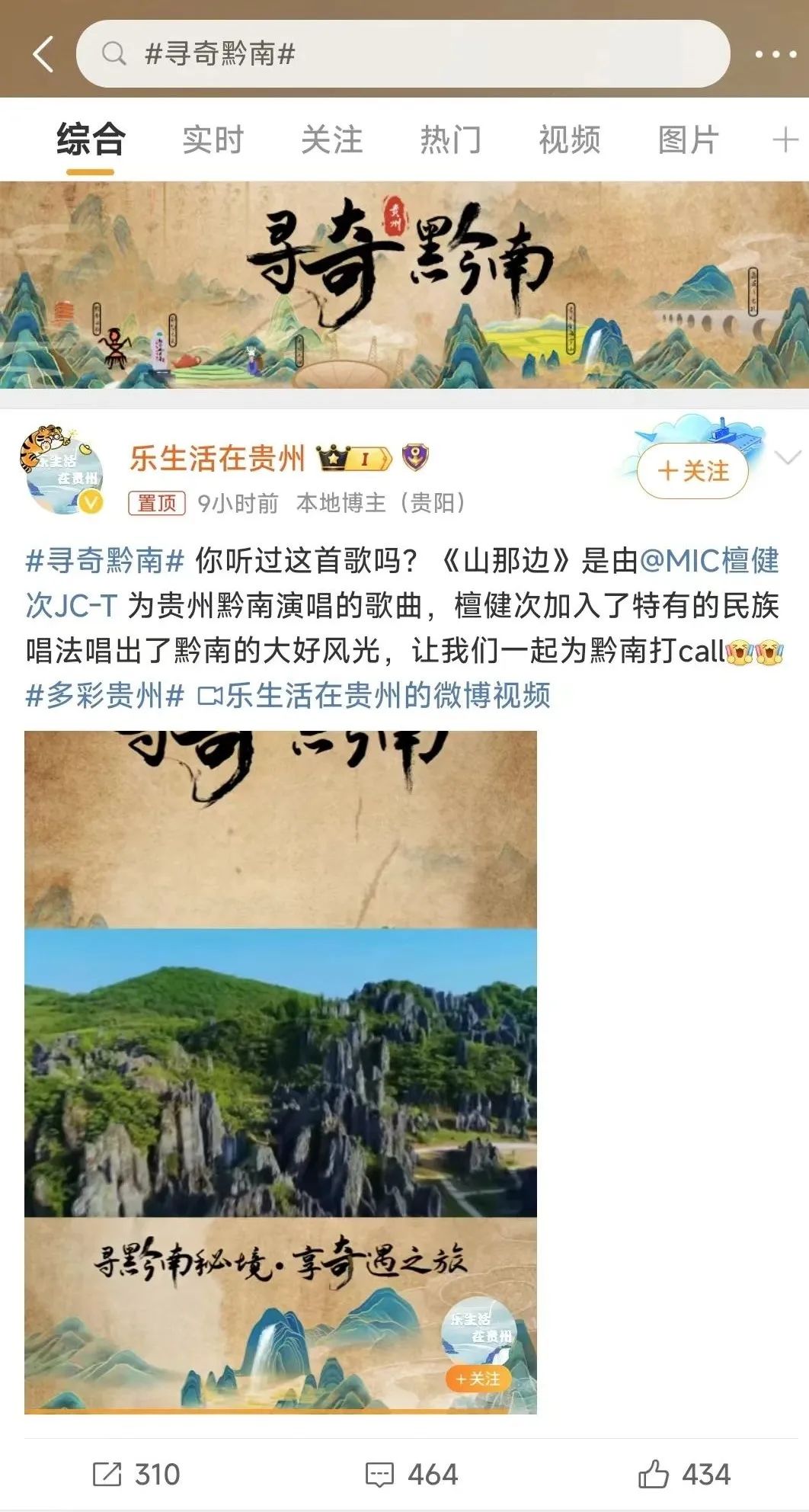The width and height of the screenshot is (809, 1512).
Task: Switch to the 实时 tab
Action: [213, 140]
